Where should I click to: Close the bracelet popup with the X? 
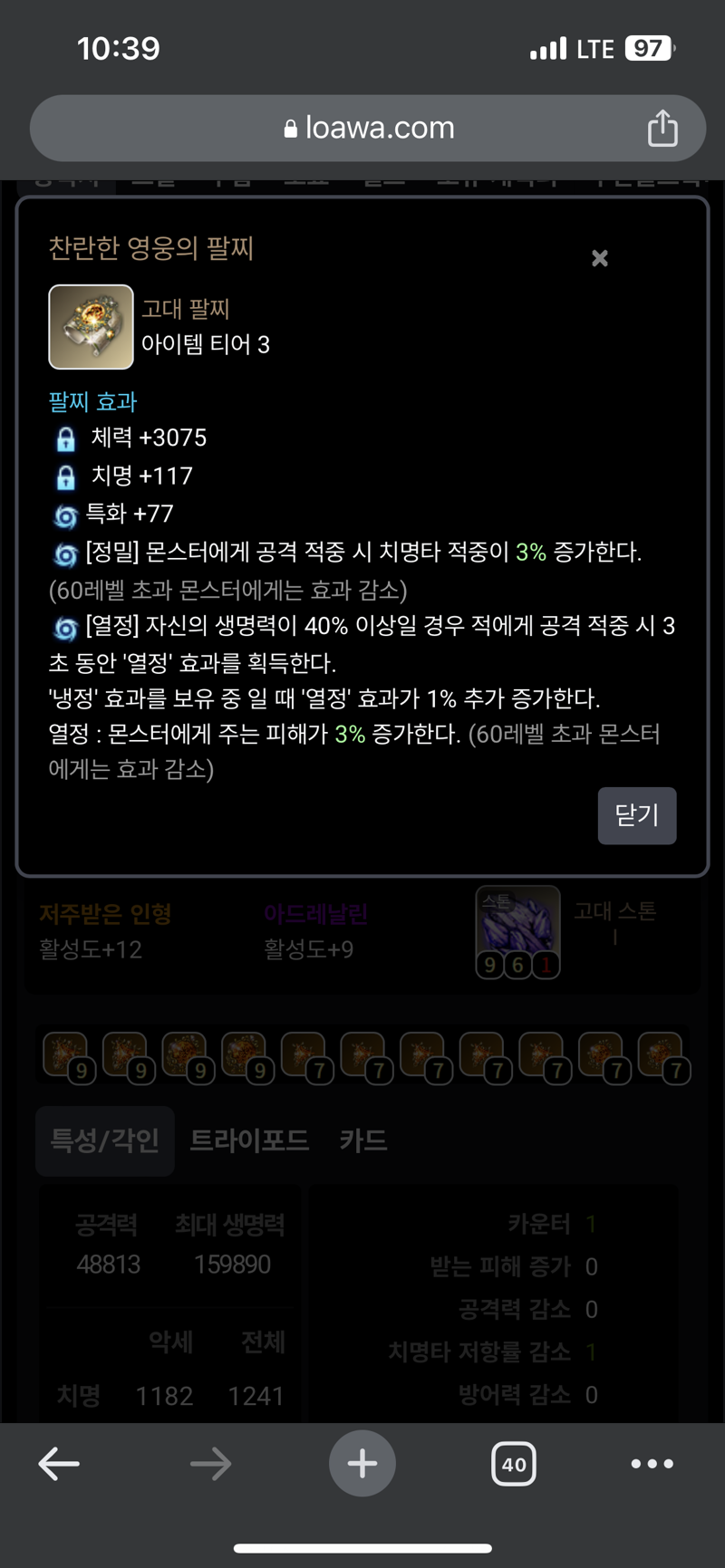click(599, 258)
